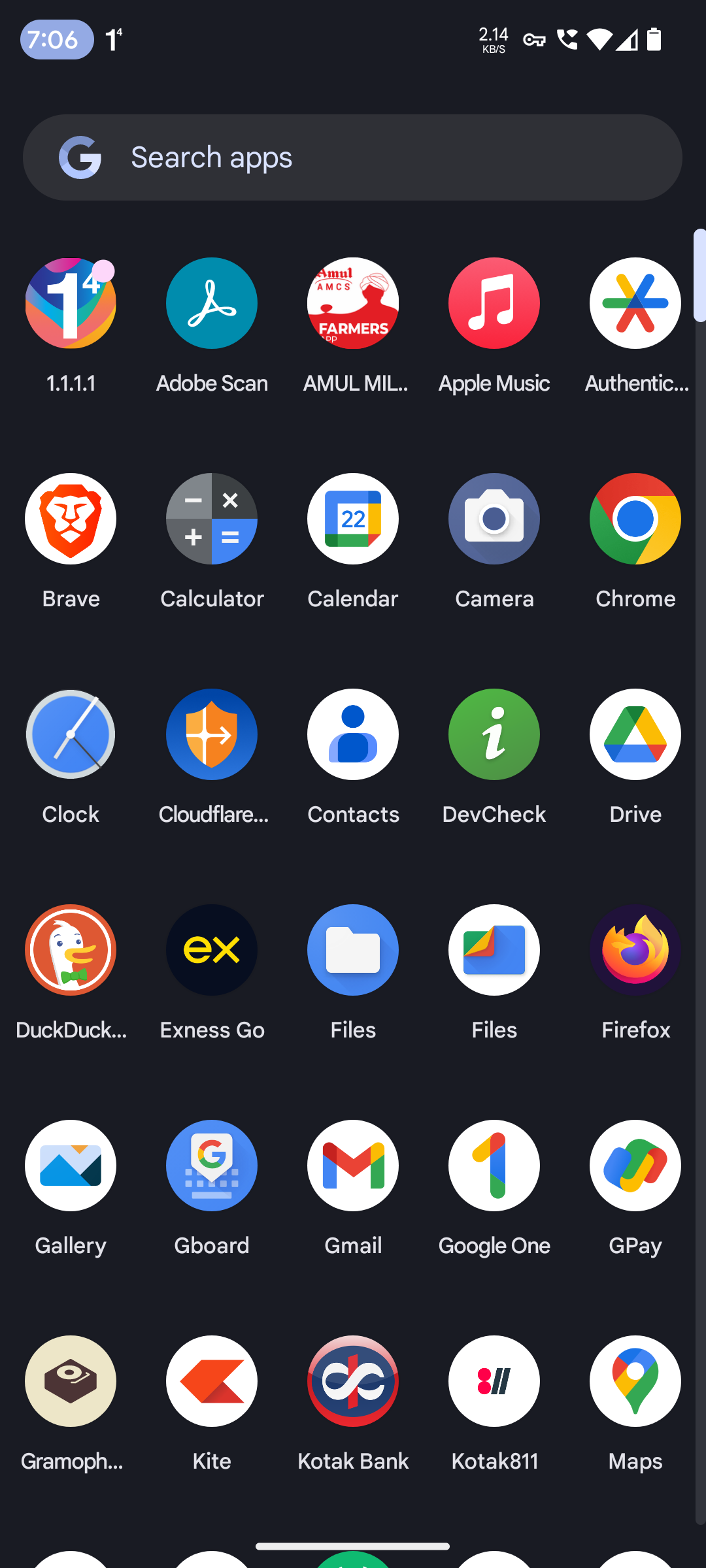The height and width of the screenshot is (1568, 706).
Task: Launch Maps
Action: (x=635, y=1382)
